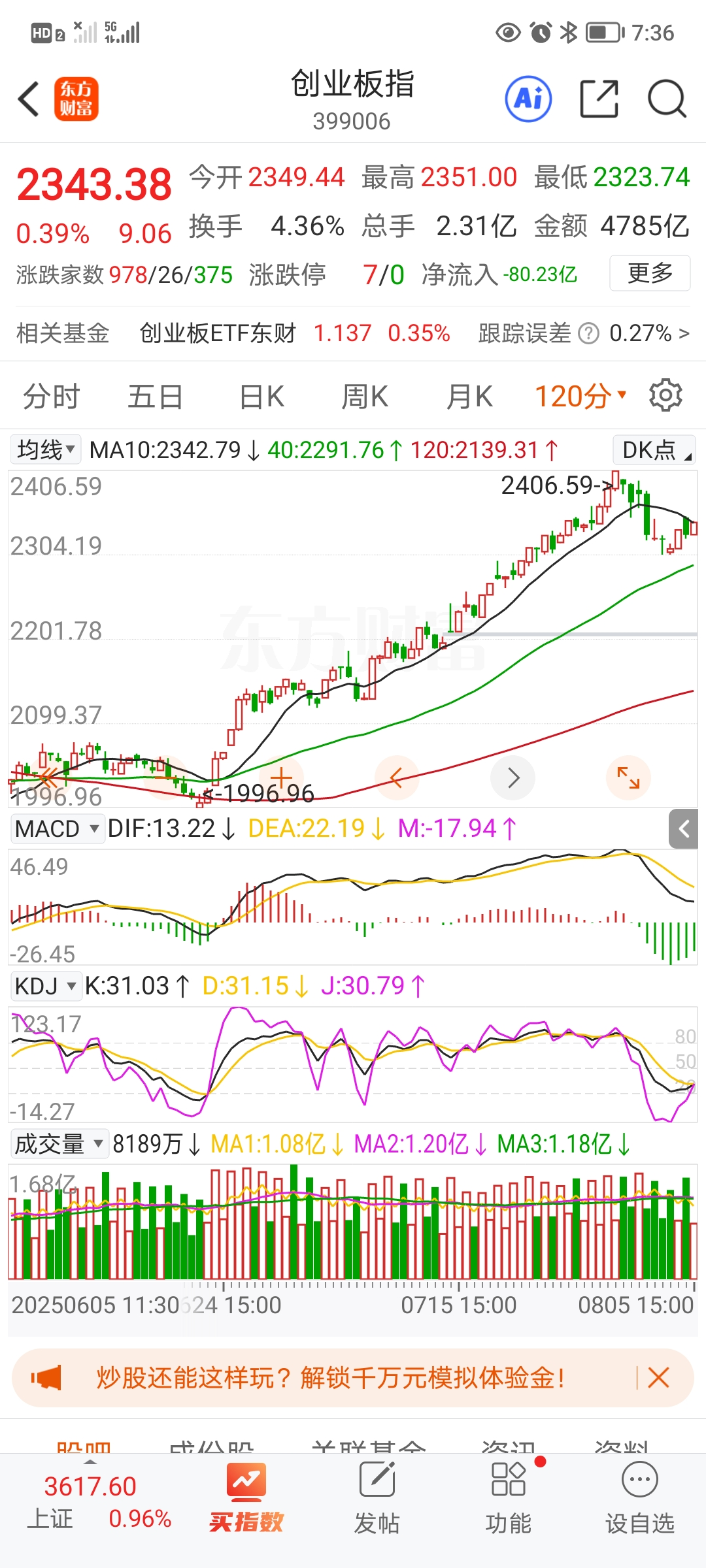Screen dimensions: 706x1568
Task: Open the search magnifier
Action: click(666, 99)
